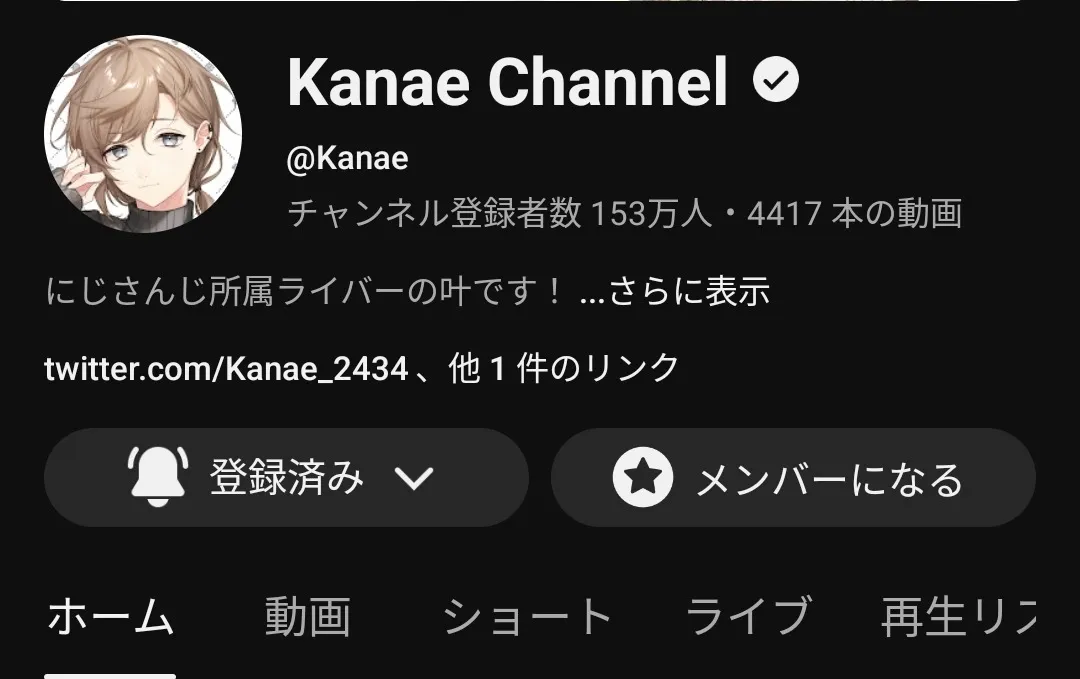
Task: Switch to the ショート tab
Action: pyautogui.click(x=527, y=617)
